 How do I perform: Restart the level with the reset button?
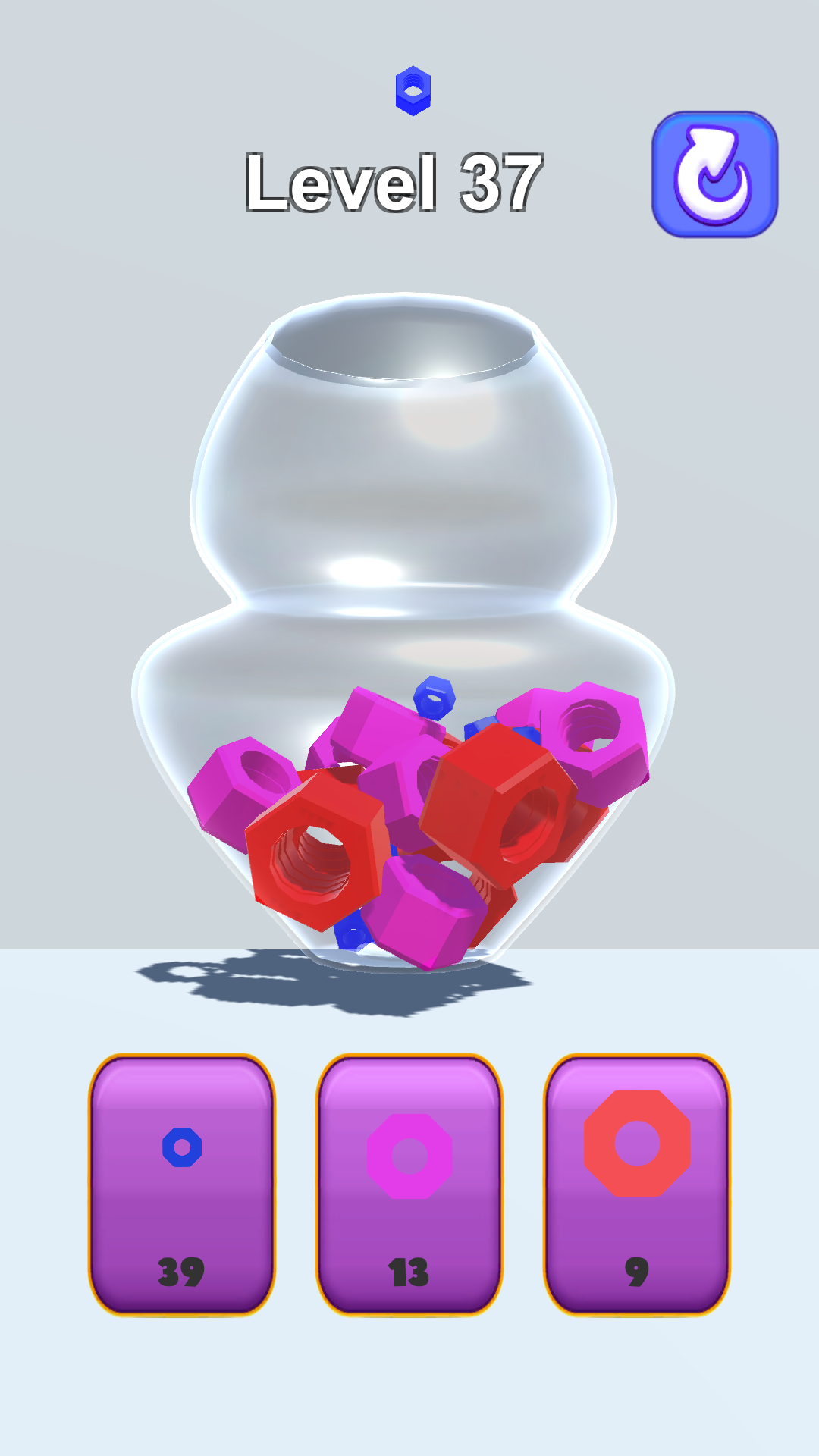click(x=714, y=174)
